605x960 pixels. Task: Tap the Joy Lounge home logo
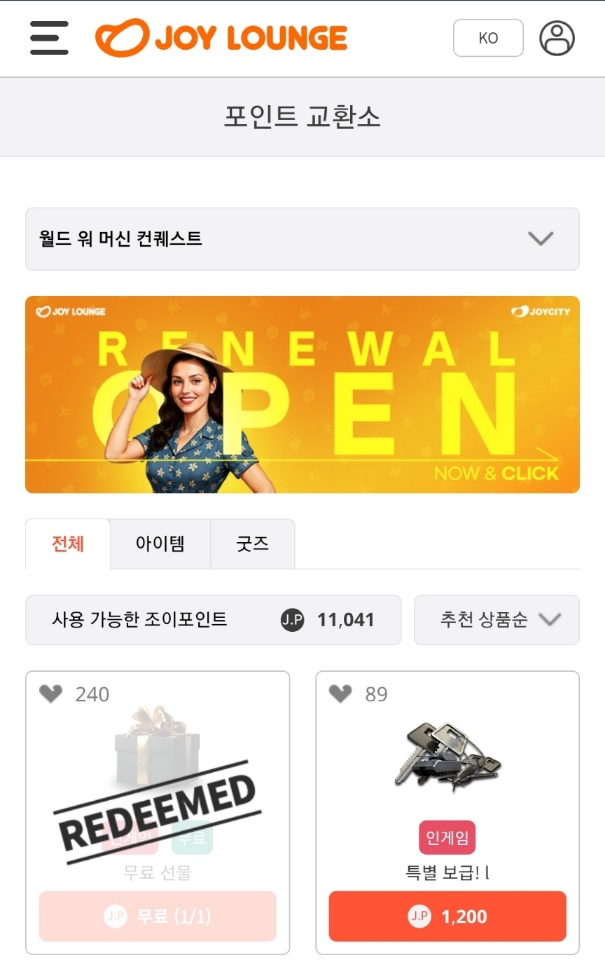tap(221, 38)
